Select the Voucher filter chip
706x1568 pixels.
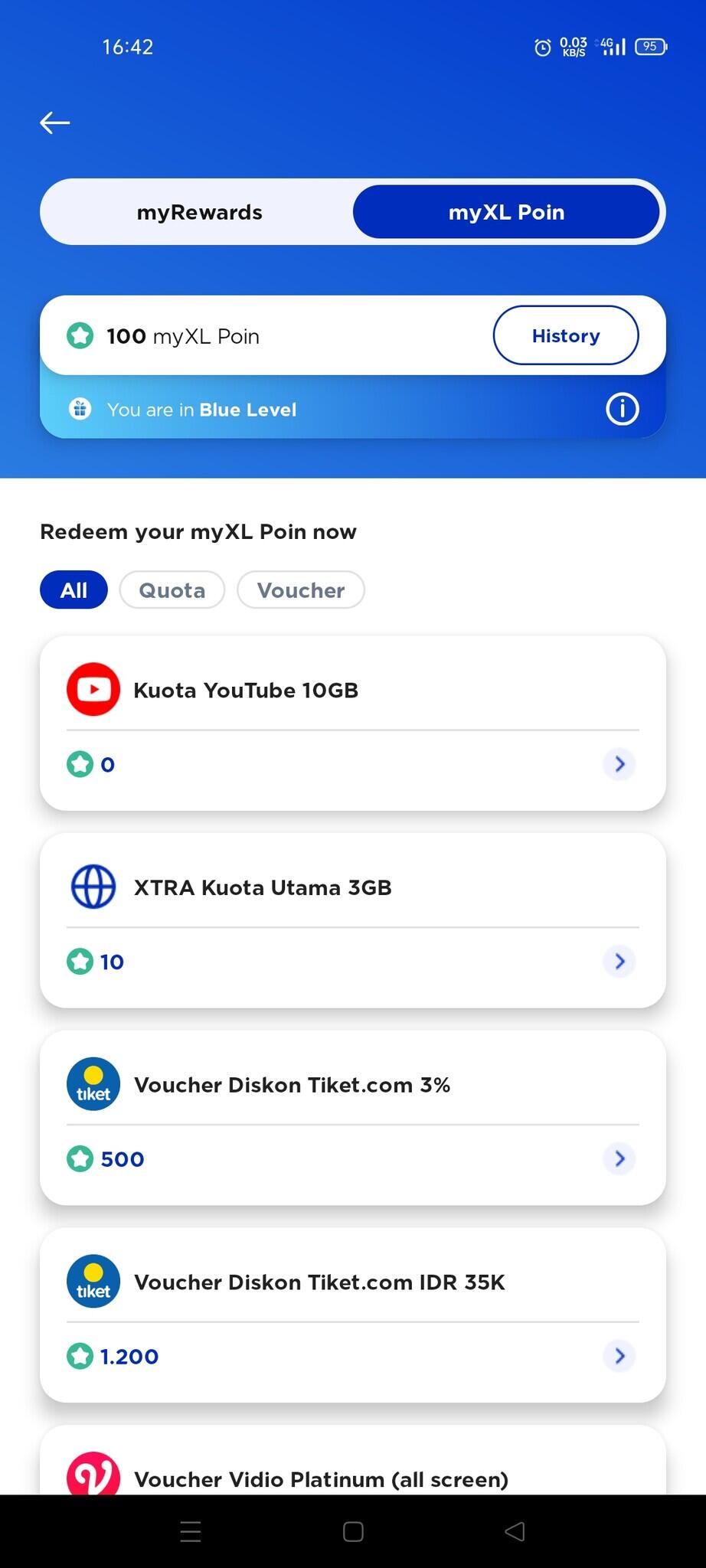pos(301,590)
